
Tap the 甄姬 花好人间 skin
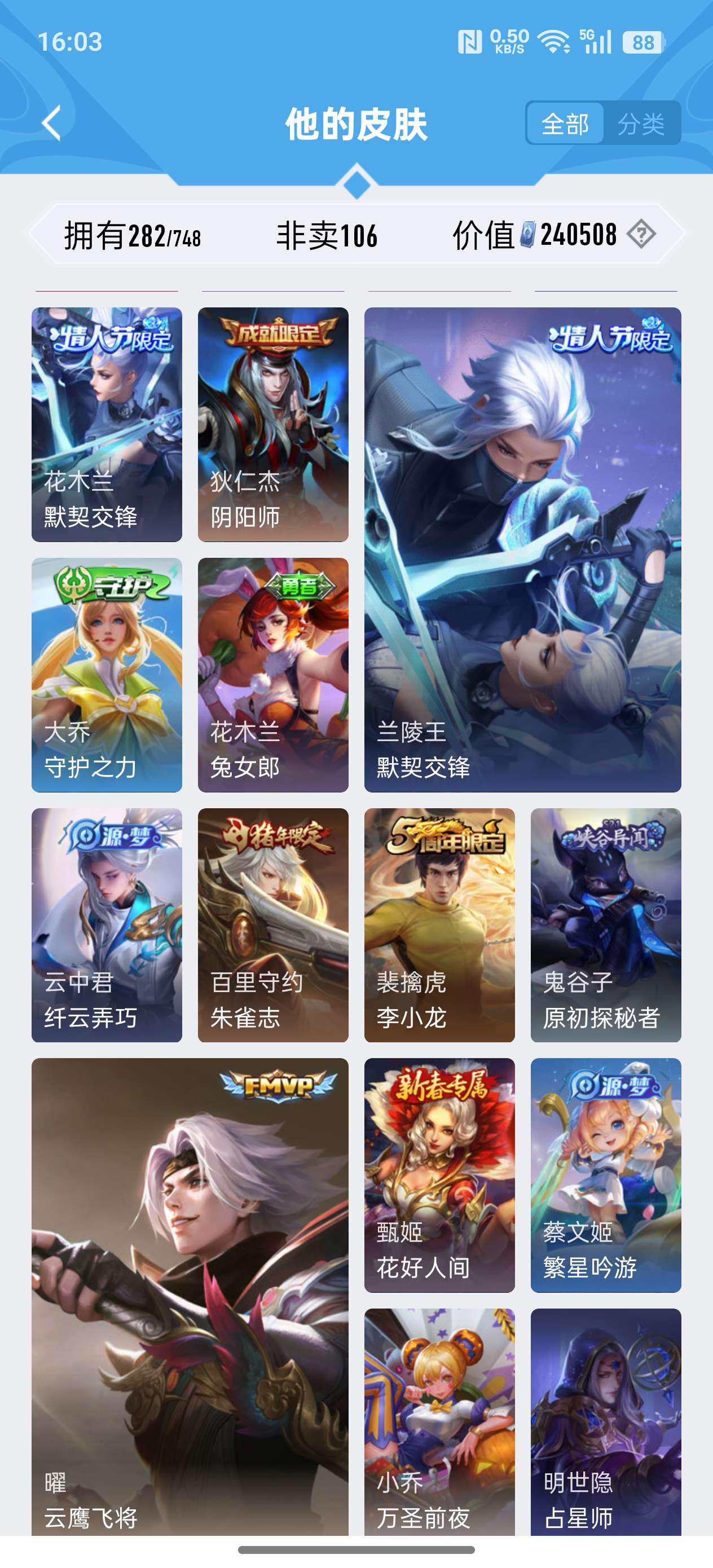click(439, 1175)
